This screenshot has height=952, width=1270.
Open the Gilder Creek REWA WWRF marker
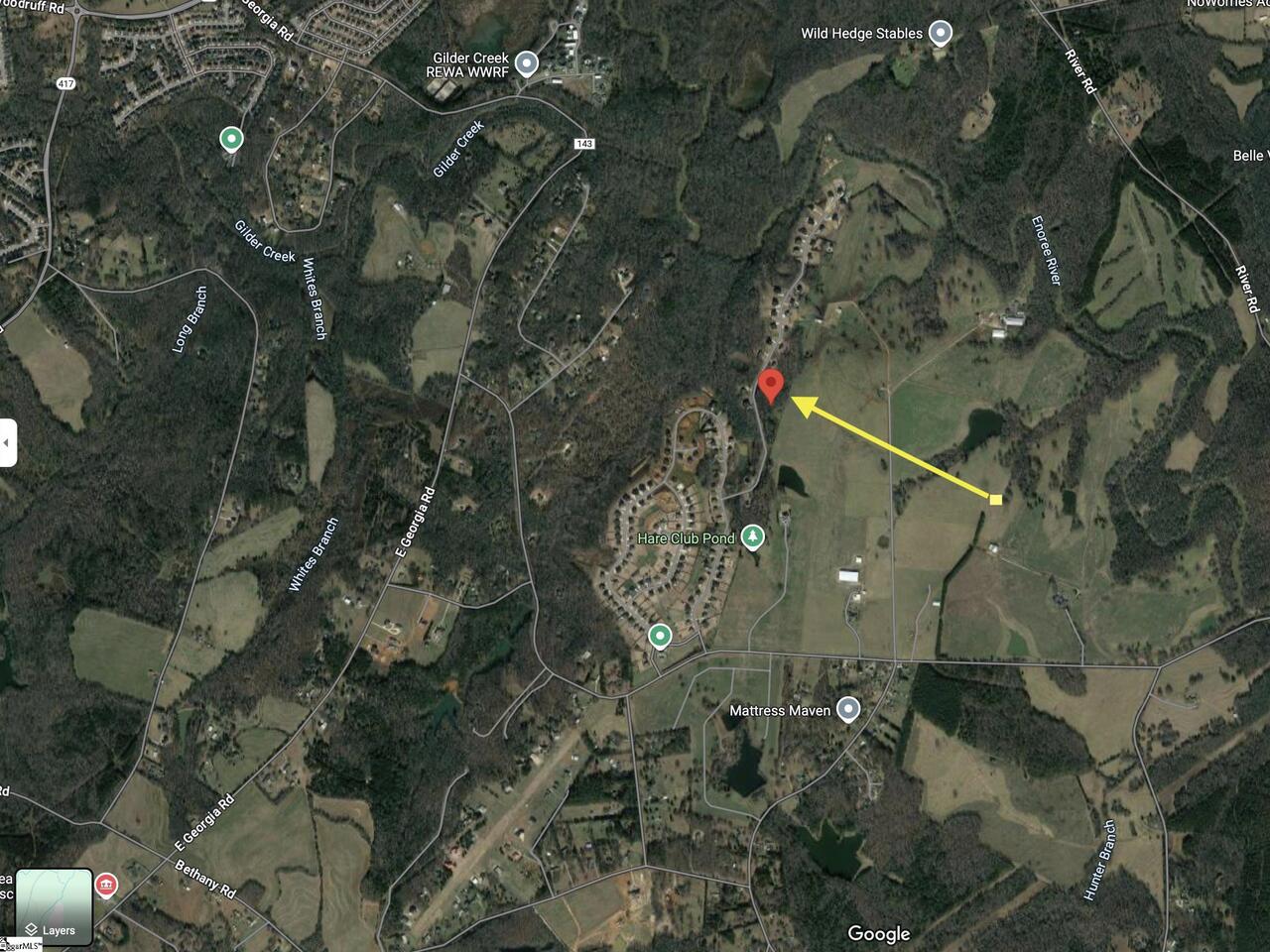pyautogui.click(x=527, y=65)
